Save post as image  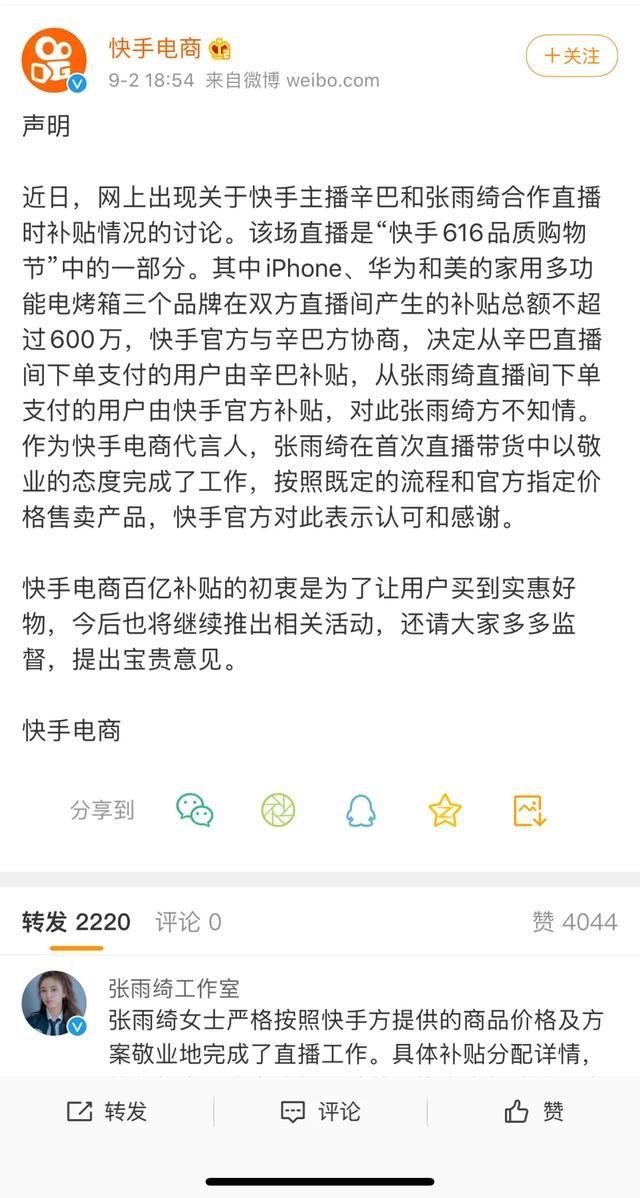(528, 809)
